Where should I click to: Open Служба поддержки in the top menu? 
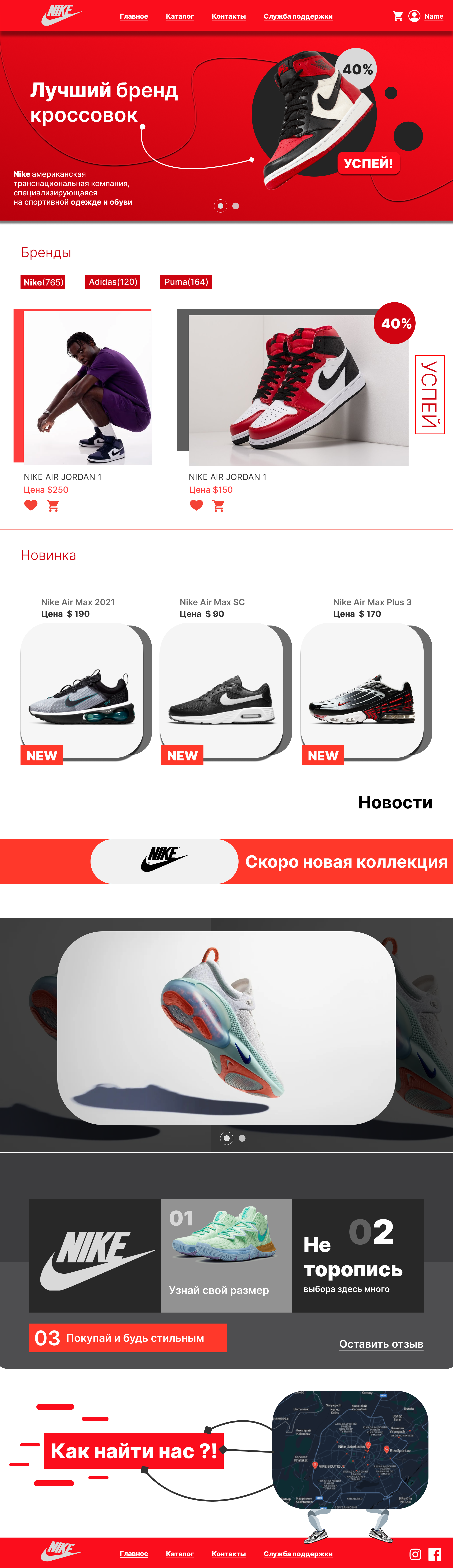(x=298, y=16)
